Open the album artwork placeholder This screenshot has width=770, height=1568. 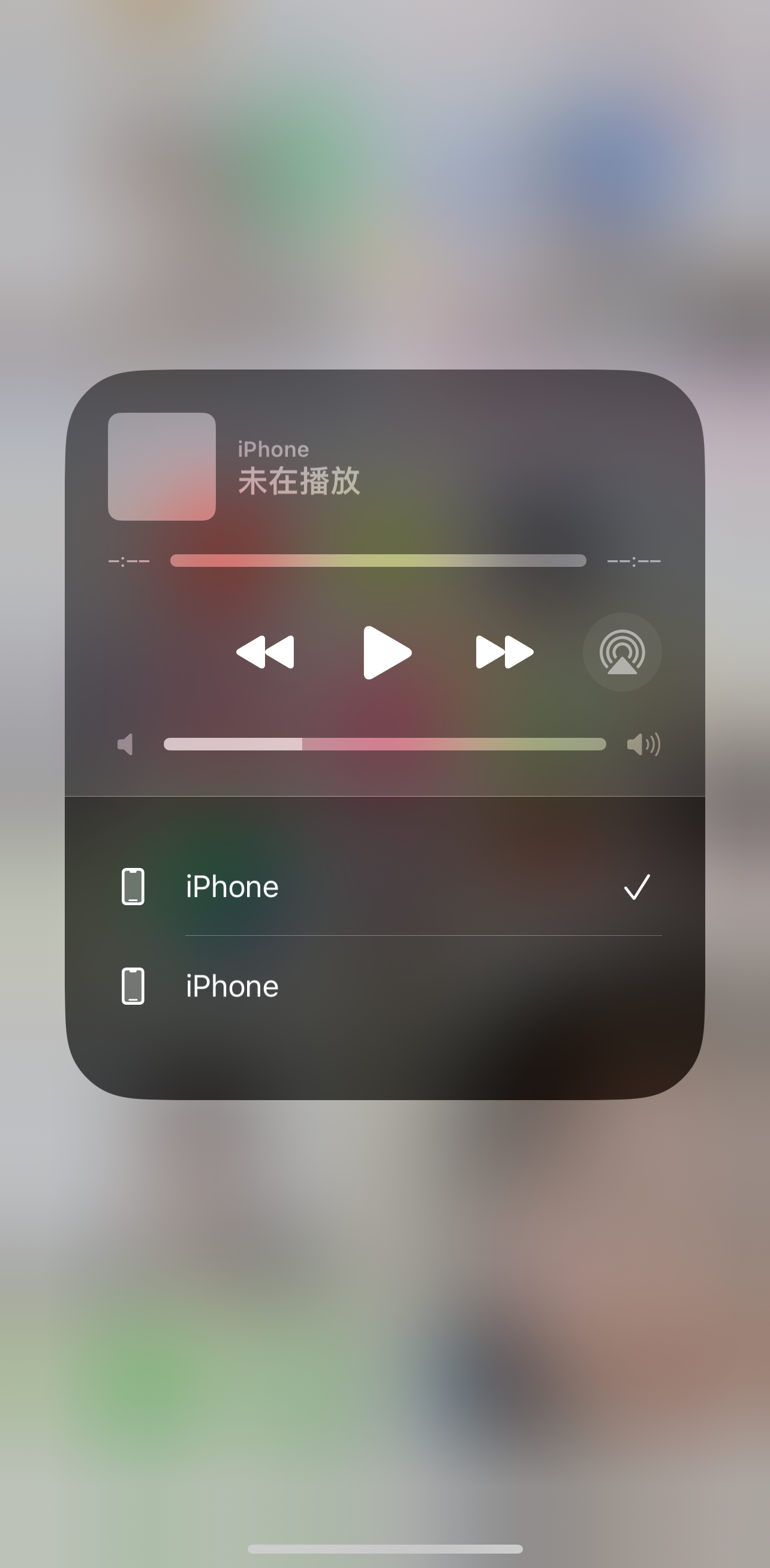[162, 467]
